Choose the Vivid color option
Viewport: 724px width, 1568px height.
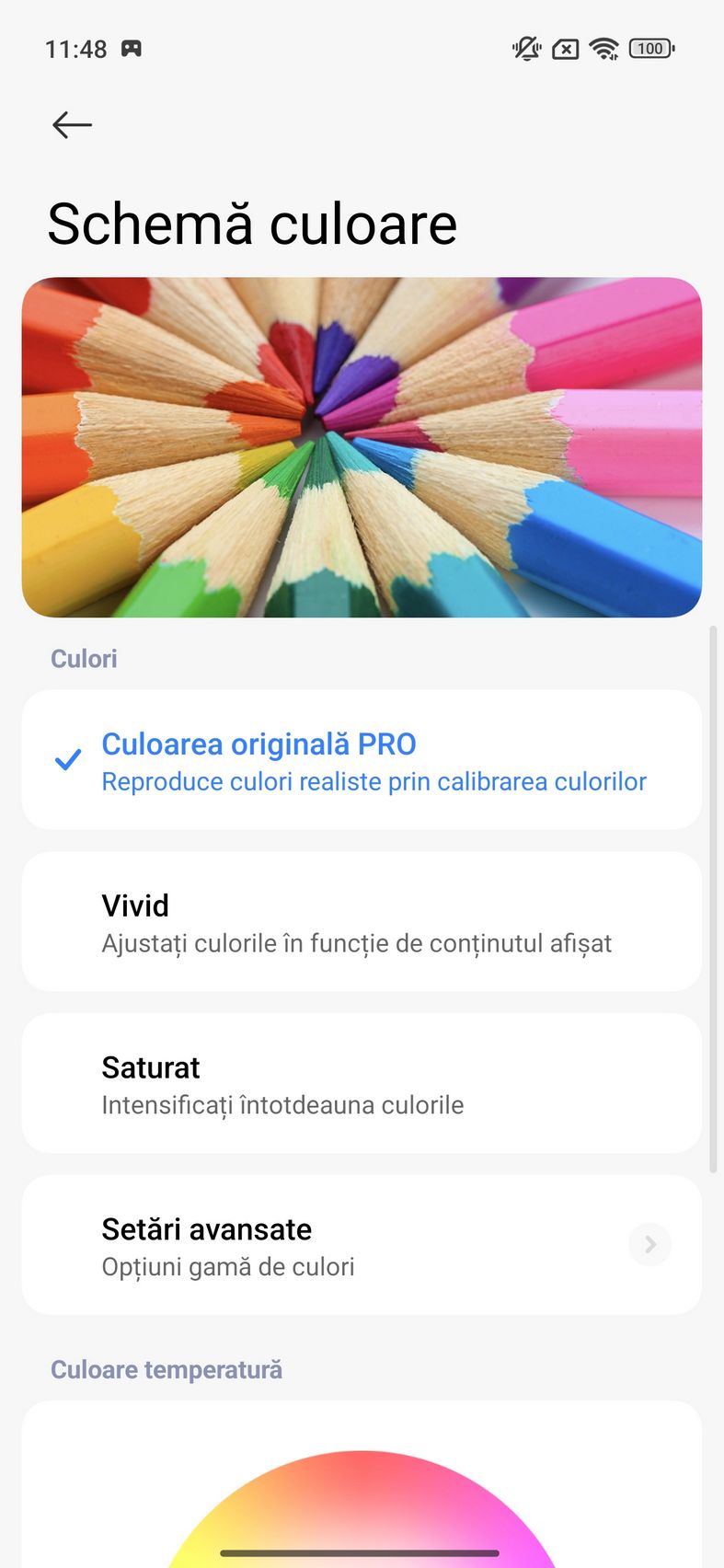coord(362,922)
